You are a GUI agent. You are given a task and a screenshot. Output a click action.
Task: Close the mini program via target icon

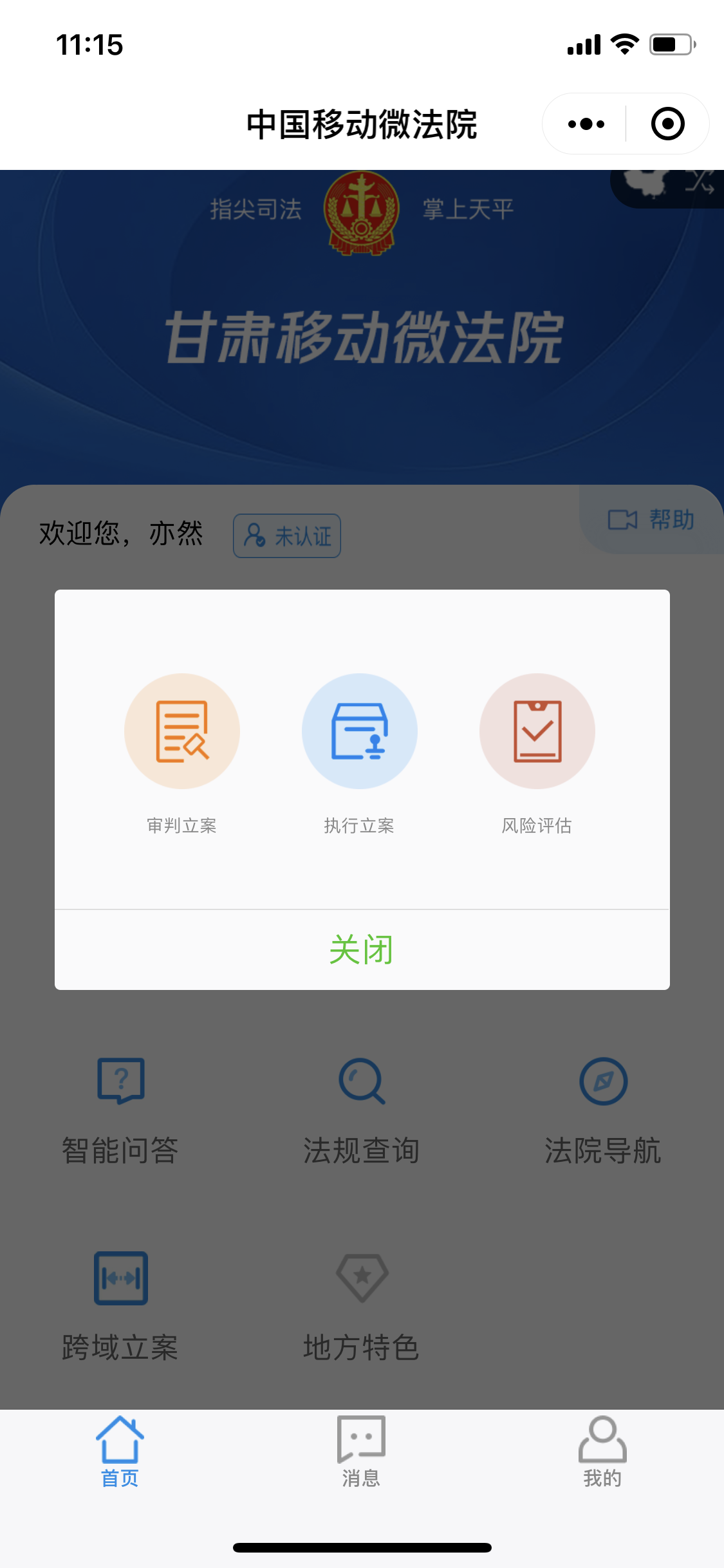click(x=667, y=124)
